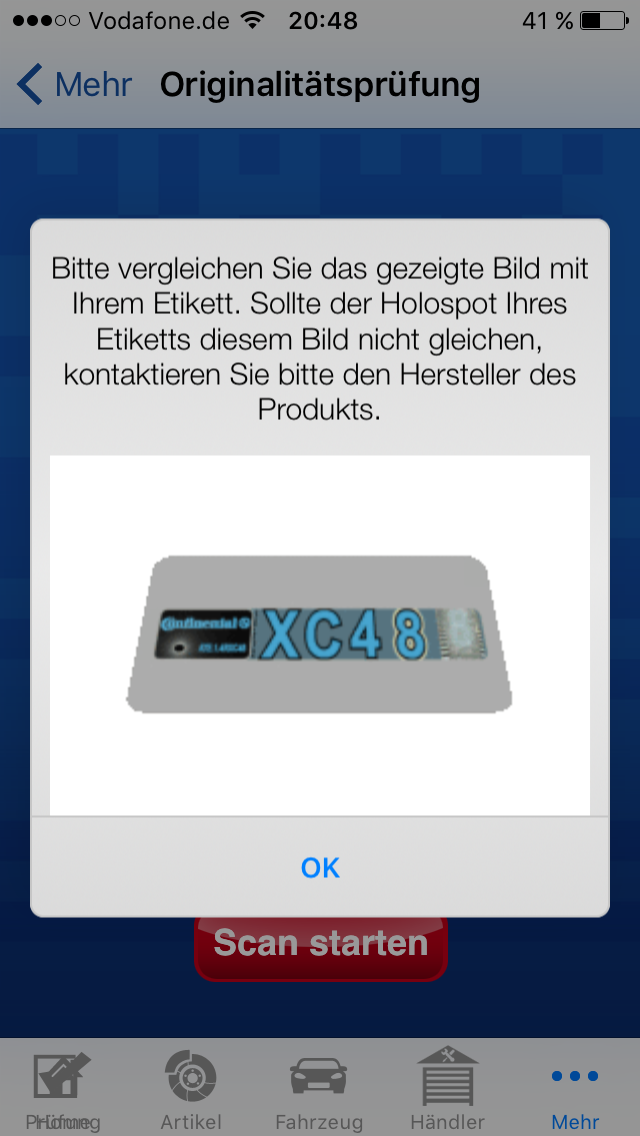Select the Mehr tab

click(x=575, y=1090)
